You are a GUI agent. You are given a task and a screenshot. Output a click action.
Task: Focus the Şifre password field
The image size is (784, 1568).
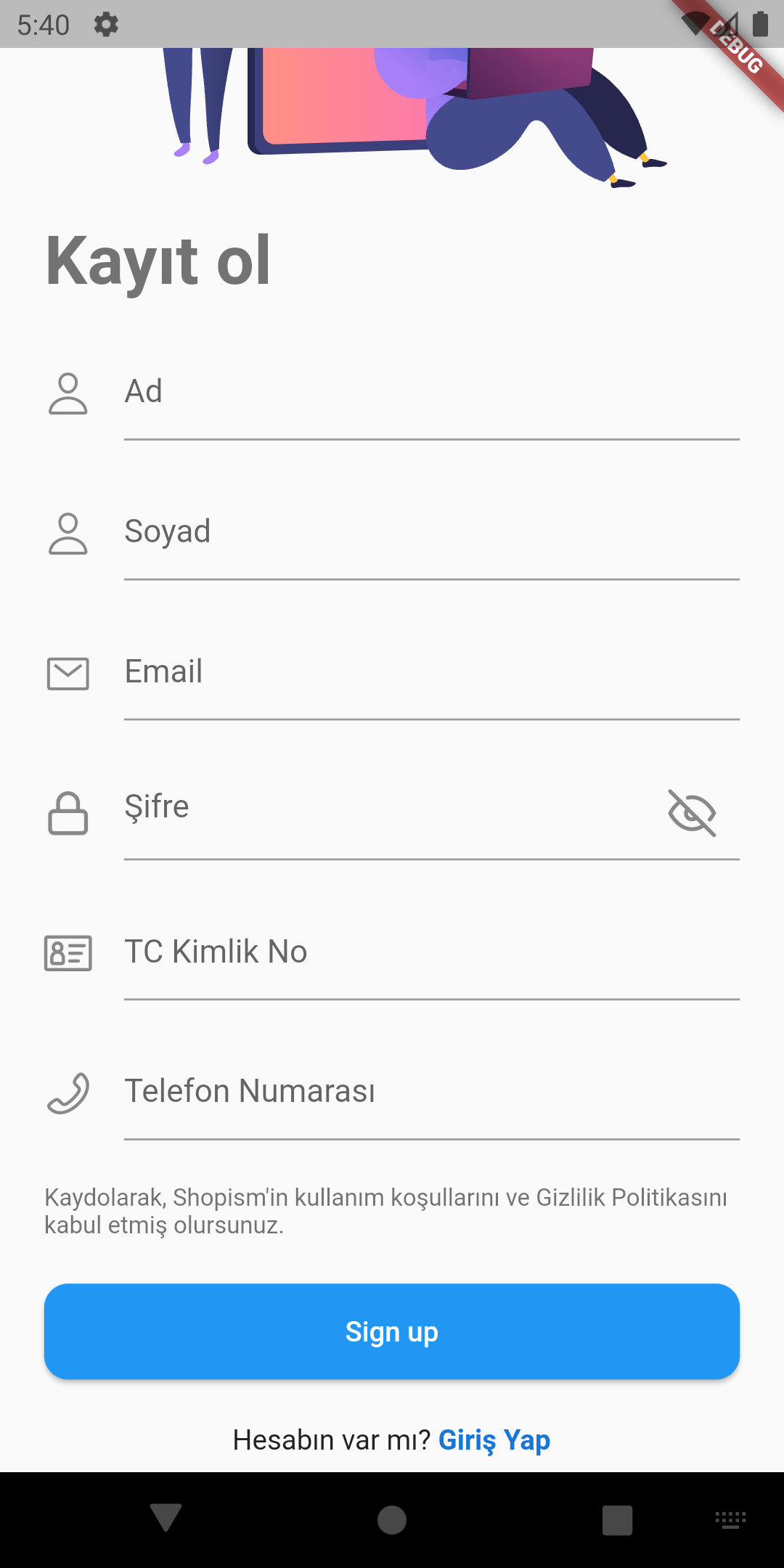392,808
